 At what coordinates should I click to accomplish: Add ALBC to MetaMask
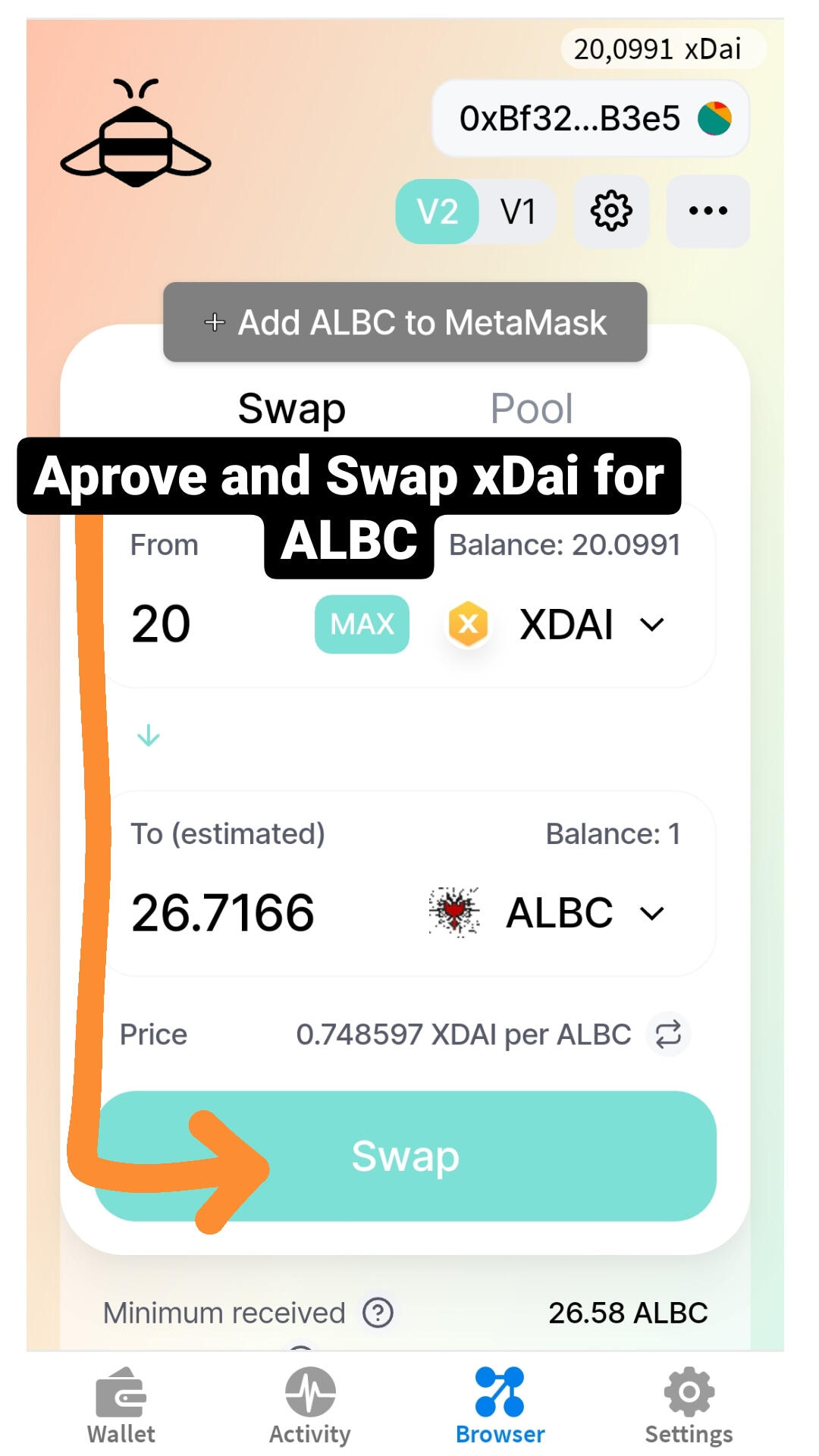(405, 322)
